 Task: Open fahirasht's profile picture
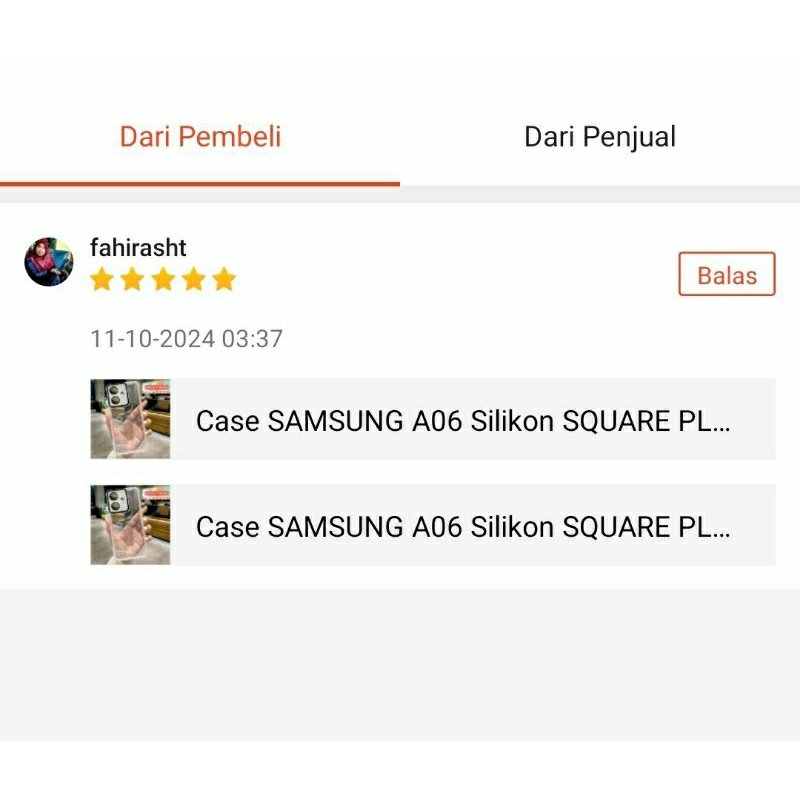(49, 262)
